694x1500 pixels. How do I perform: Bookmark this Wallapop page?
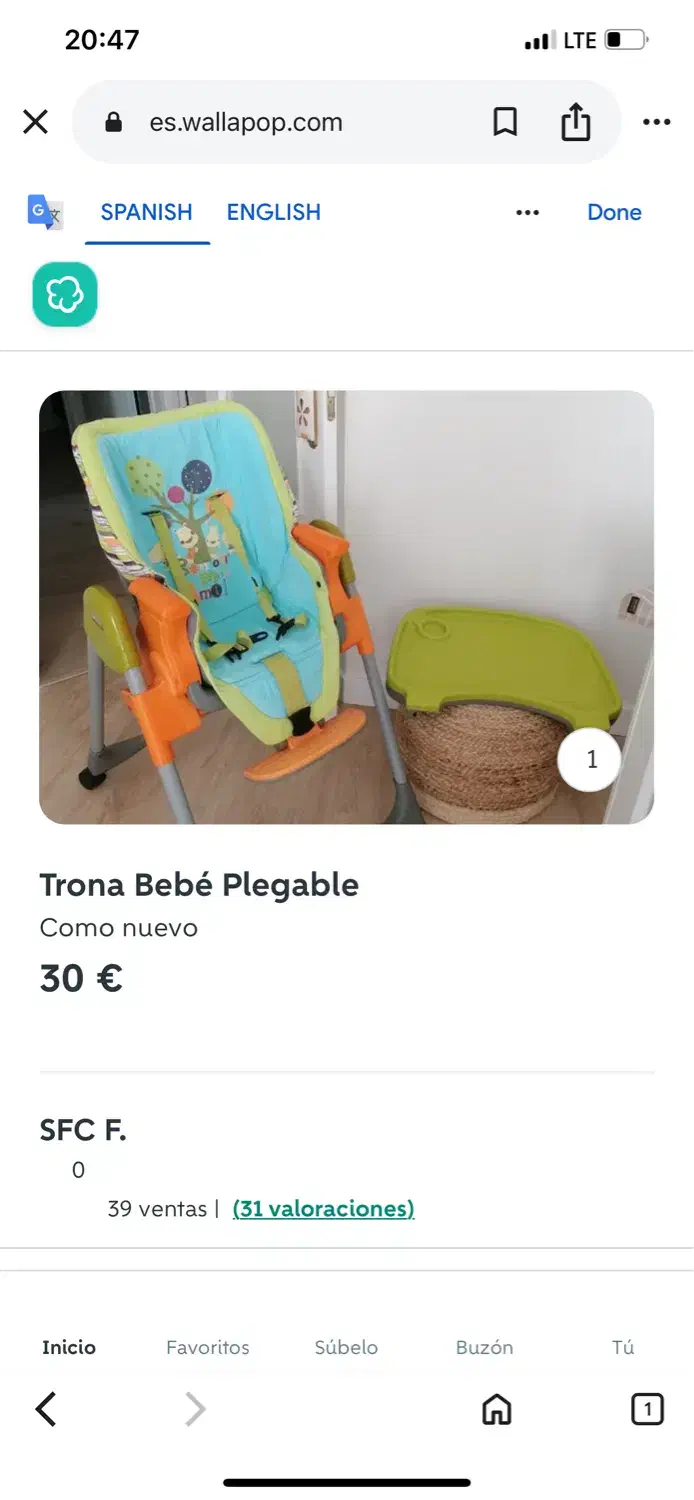(505, 122)
